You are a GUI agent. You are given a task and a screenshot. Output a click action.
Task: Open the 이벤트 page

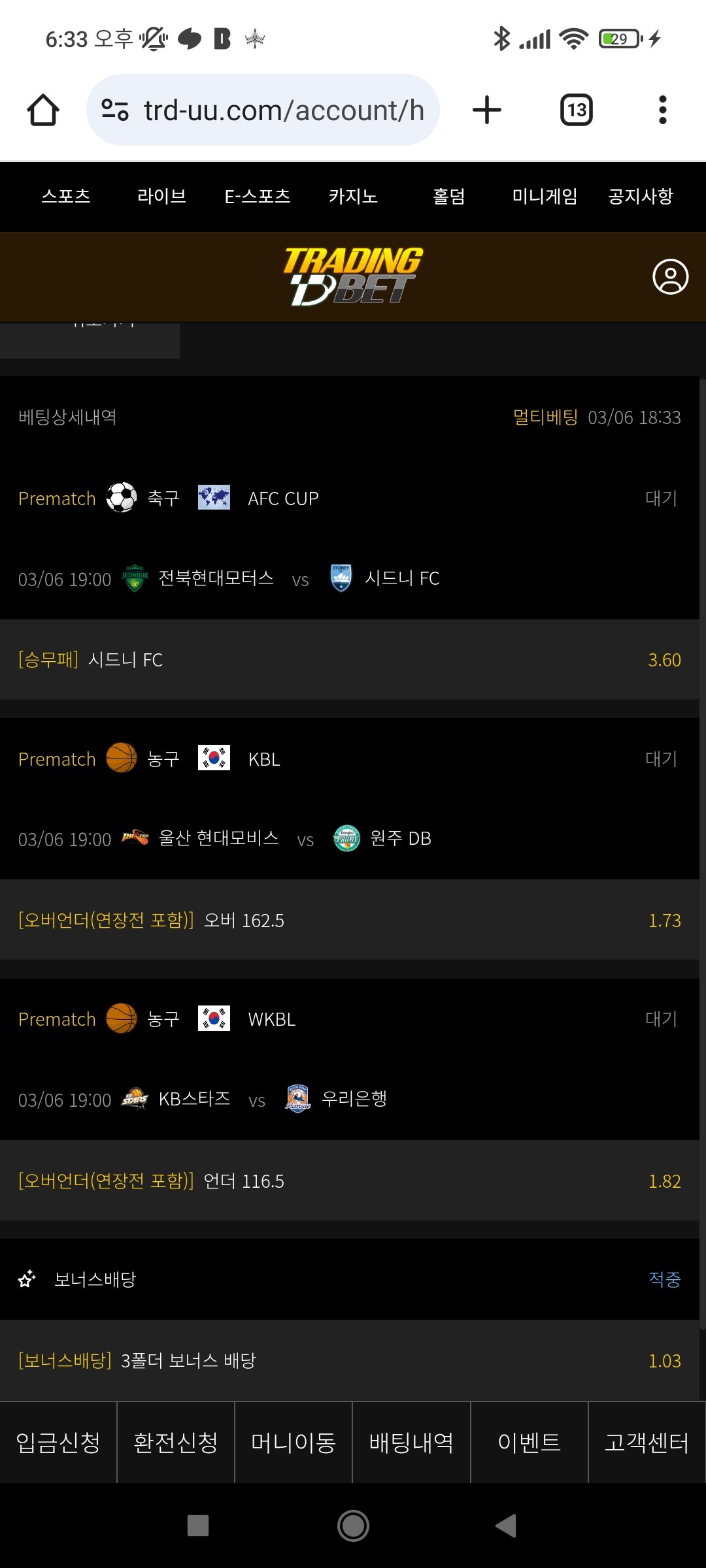[x=529, y=1442]
